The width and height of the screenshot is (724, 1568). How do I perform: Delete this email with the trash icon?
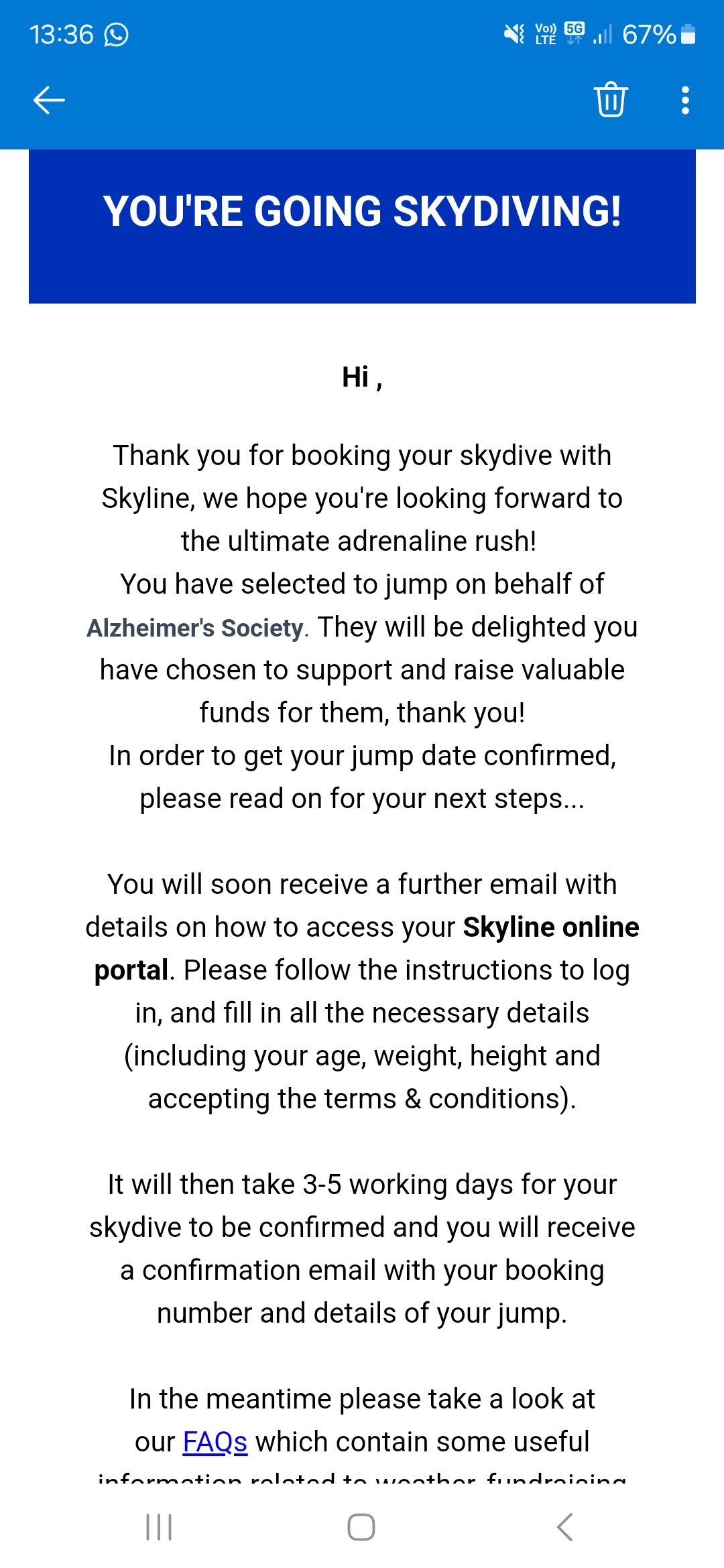pos(611,100)
